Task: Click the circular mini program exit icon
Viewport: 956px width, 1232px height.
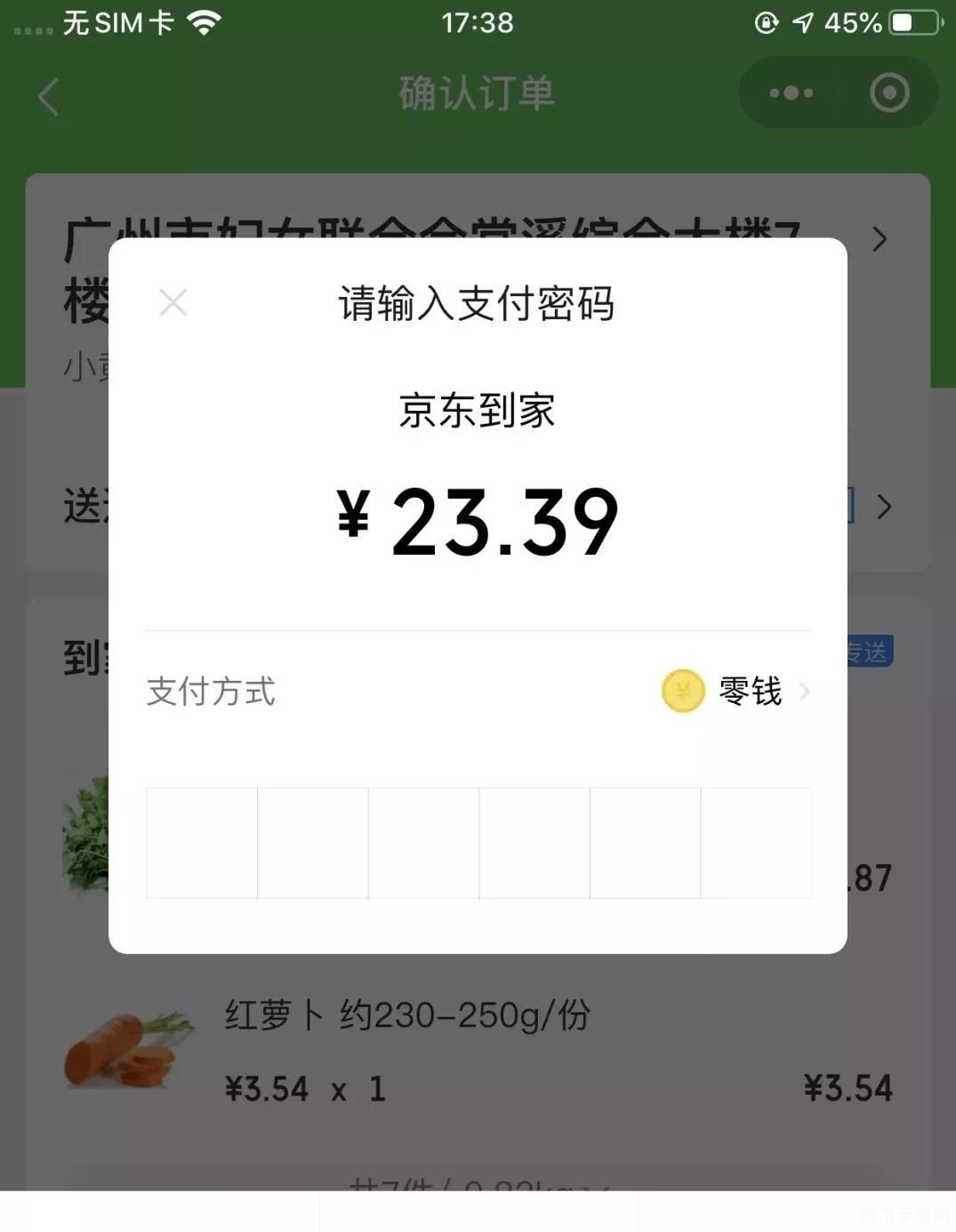Action: point(888,92)
